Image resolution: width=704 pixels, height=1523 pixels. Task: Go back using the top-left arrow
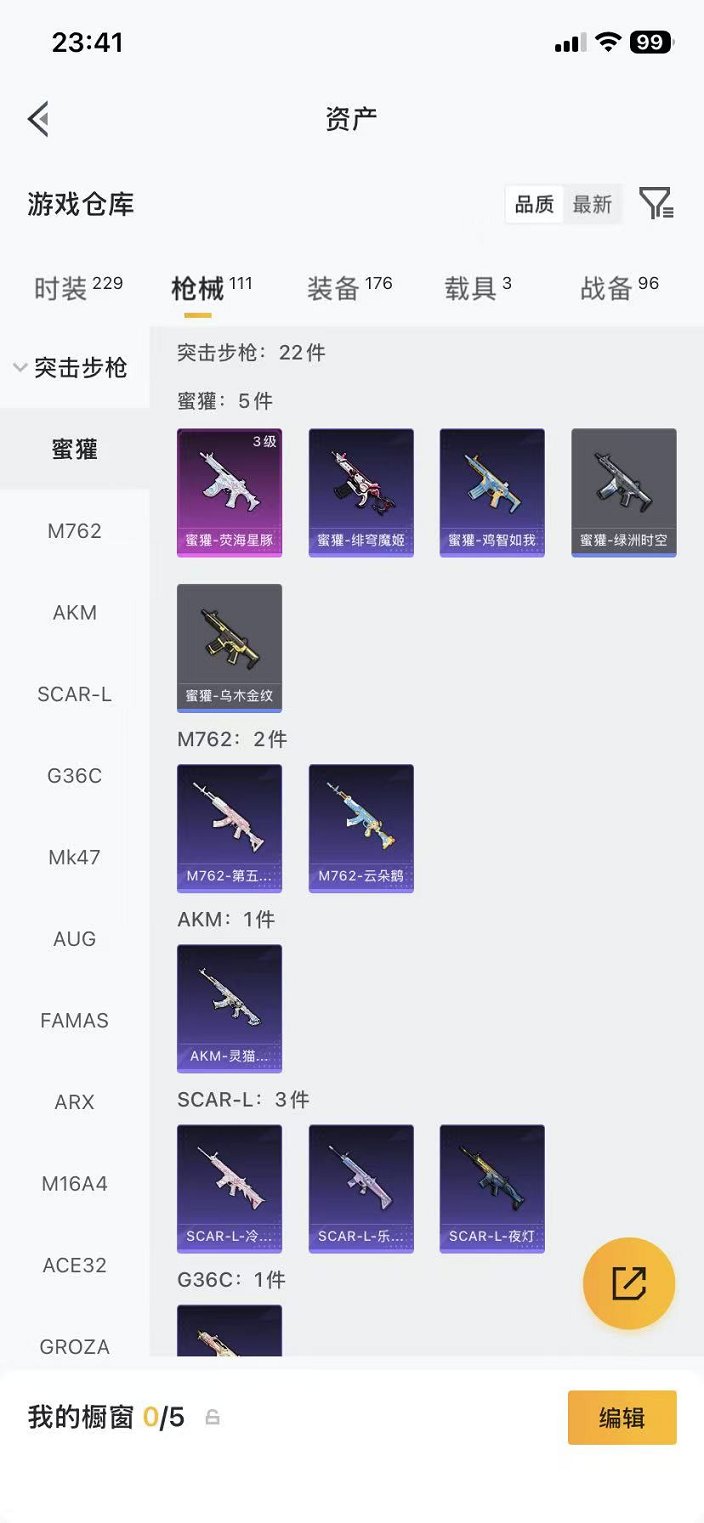tap(39, 119)
